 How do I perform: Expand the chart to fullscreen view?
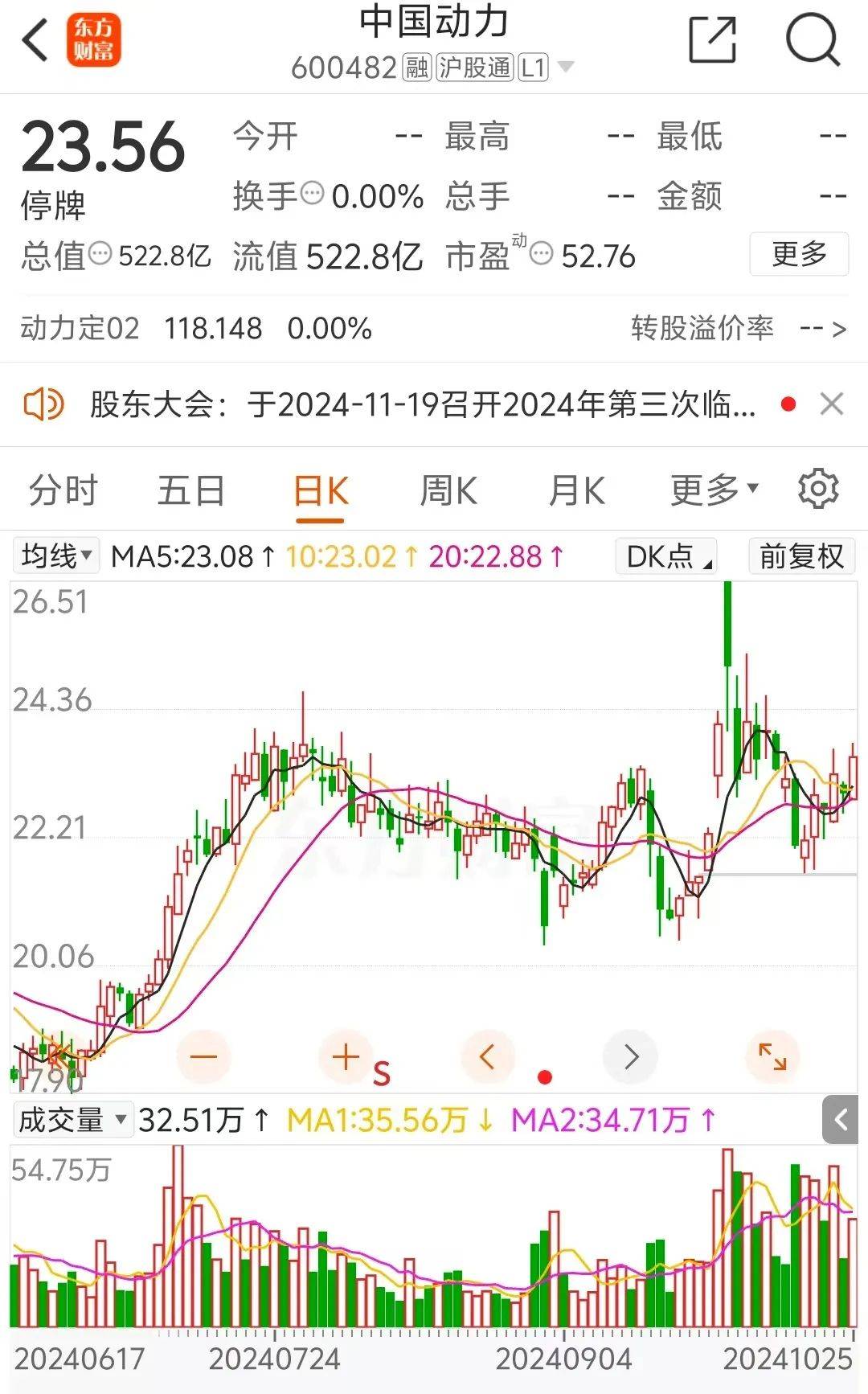772,1057
